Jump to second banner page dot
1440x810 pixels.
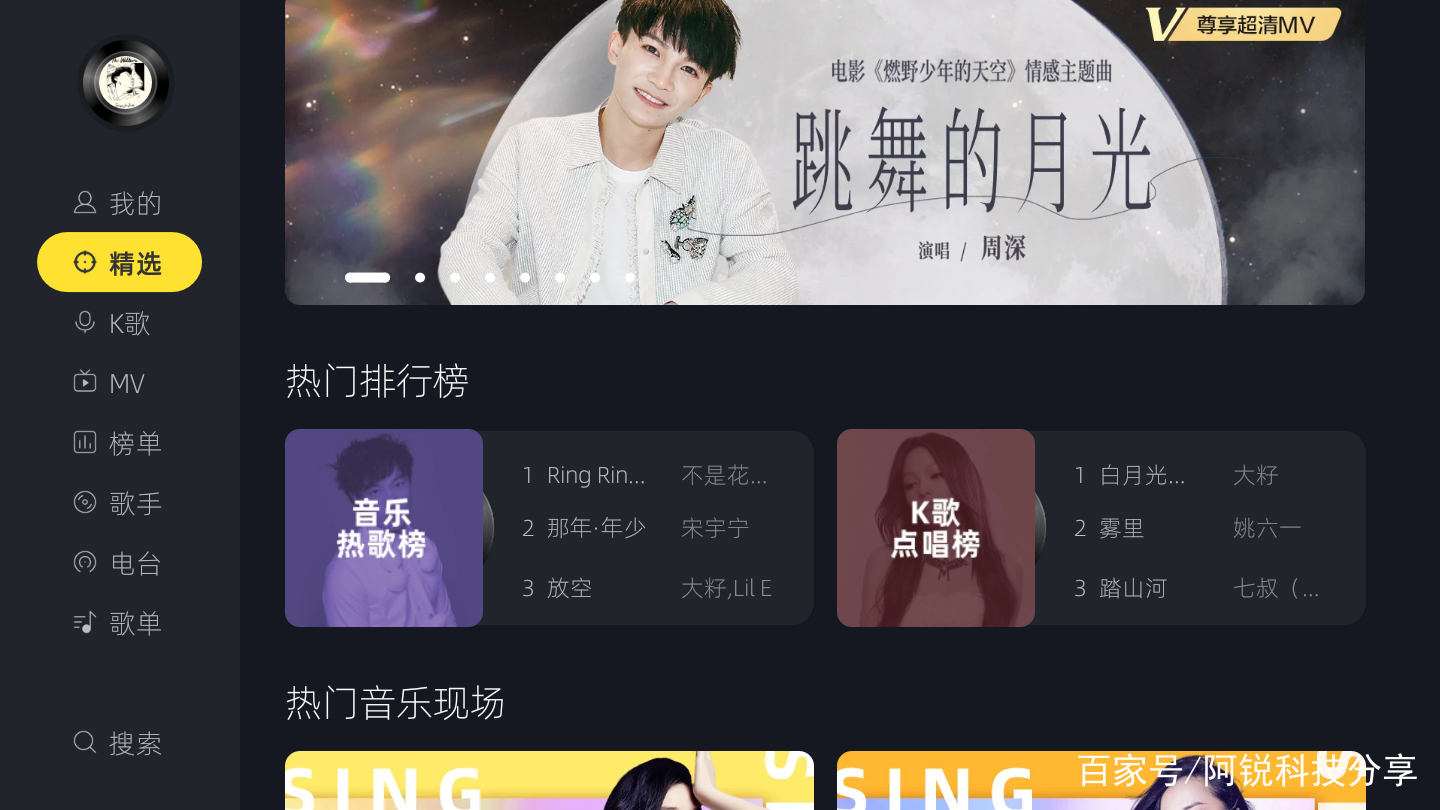(x=420, y=277)
